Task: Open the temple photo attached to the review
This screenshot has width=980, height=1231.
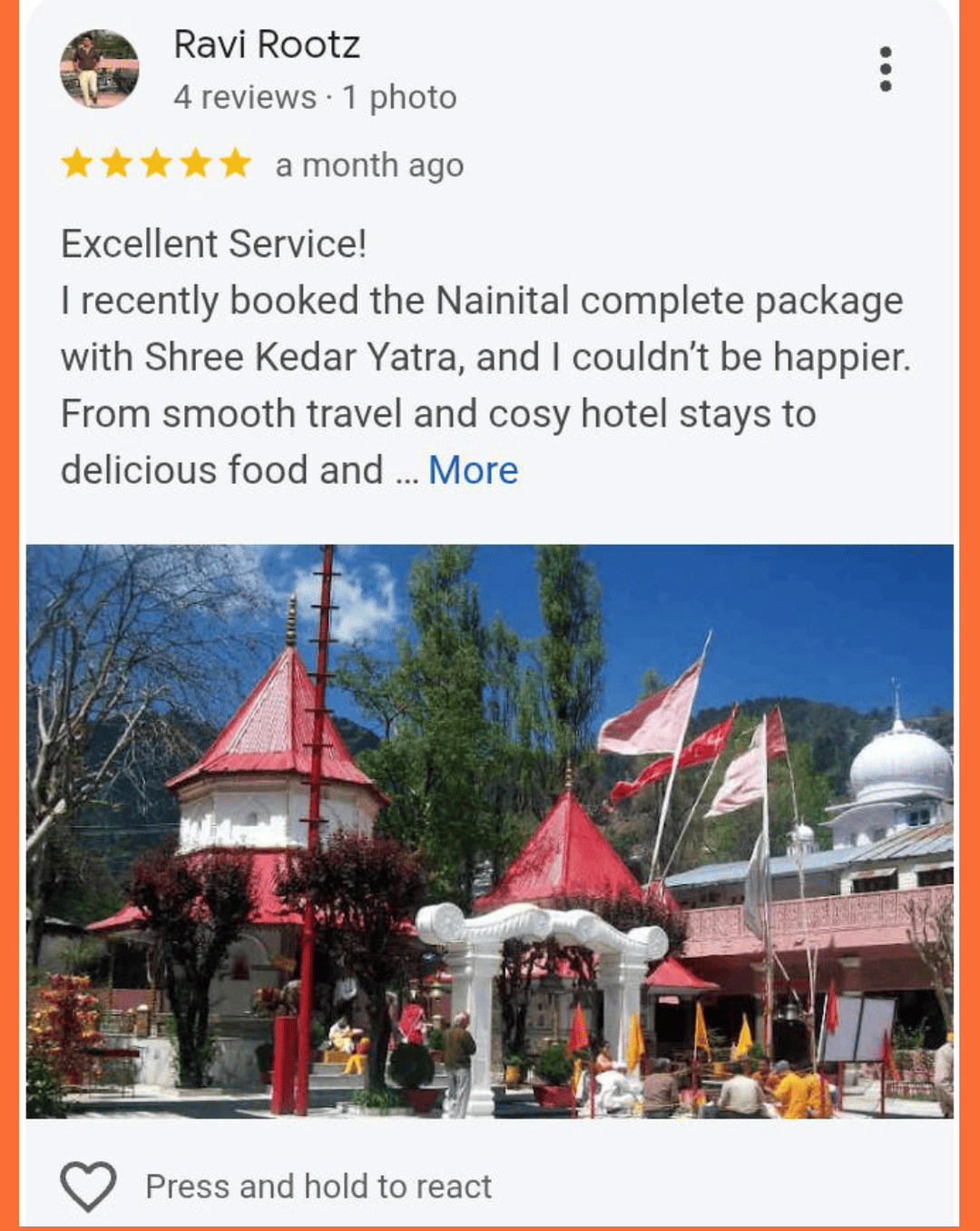Action: click(x=490, y=831)
